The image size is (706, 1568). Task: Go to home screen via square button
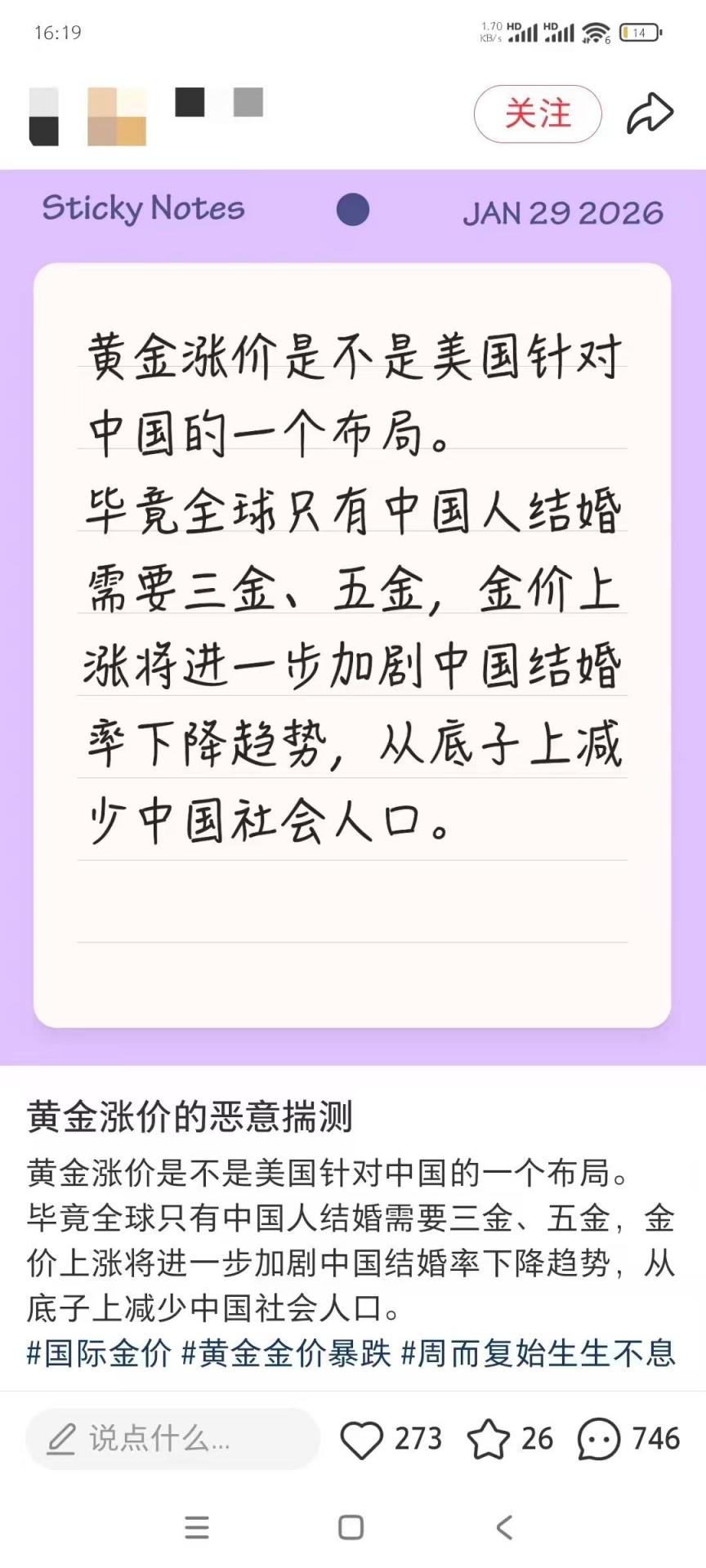coord(351,1527)
